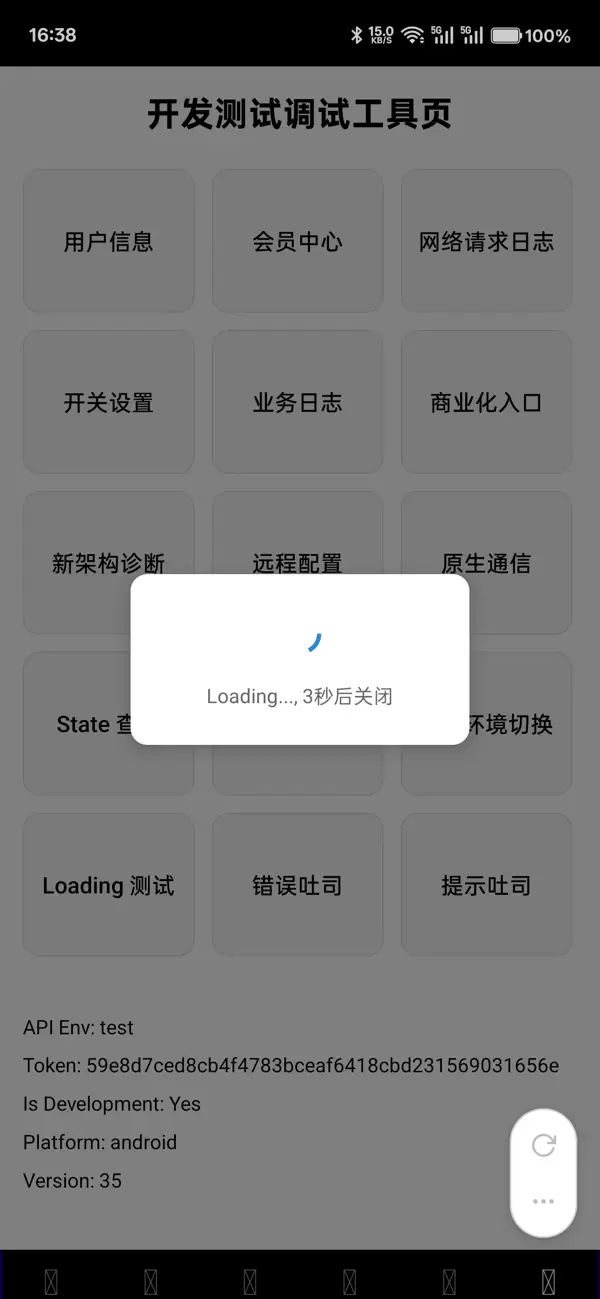
Task: Check 业务日志
Action: click(297, 402)
